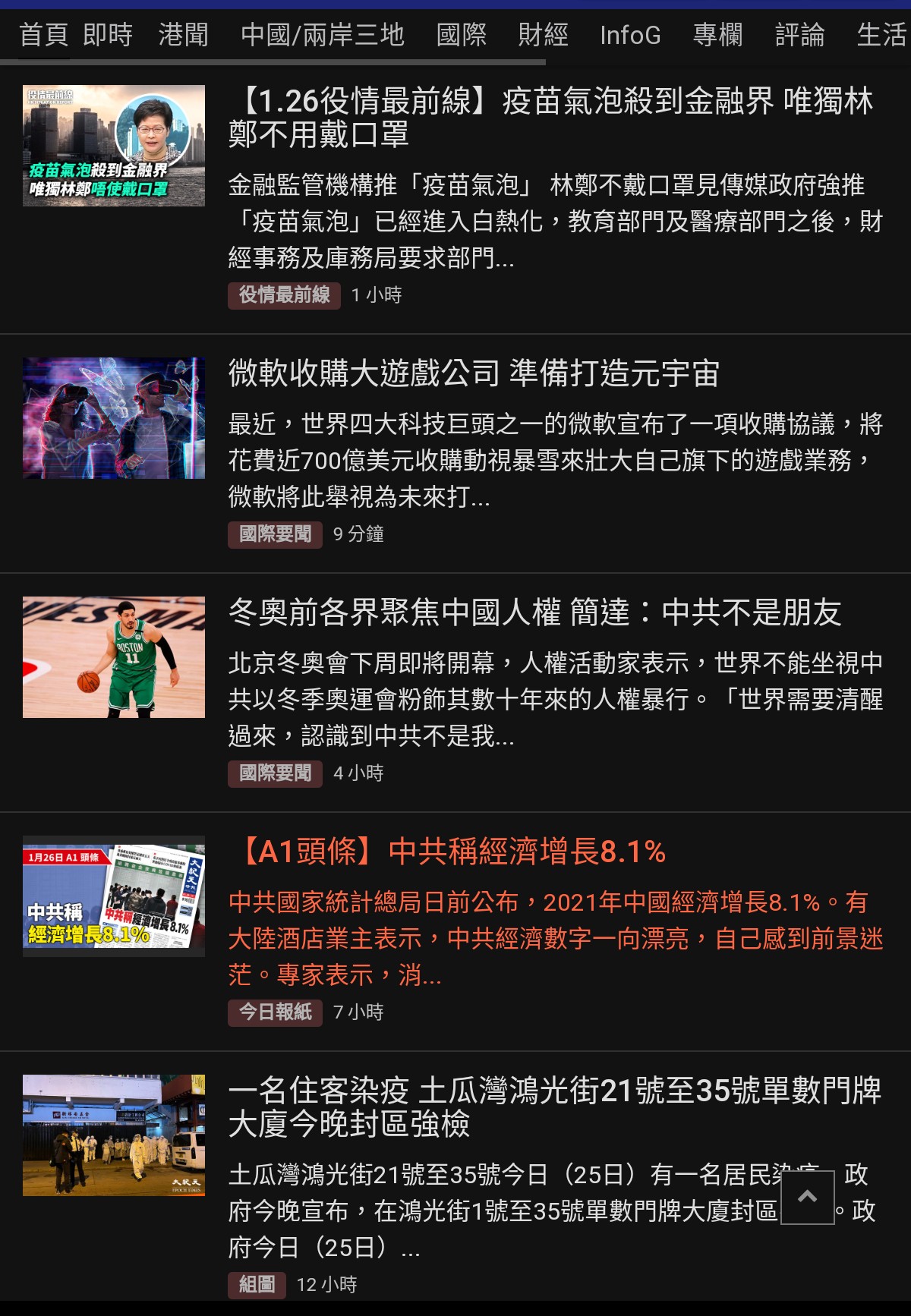Tap the basketball player thumbnail for 冬奧 article
The image size is (911, 1316).
coord(114,657)
